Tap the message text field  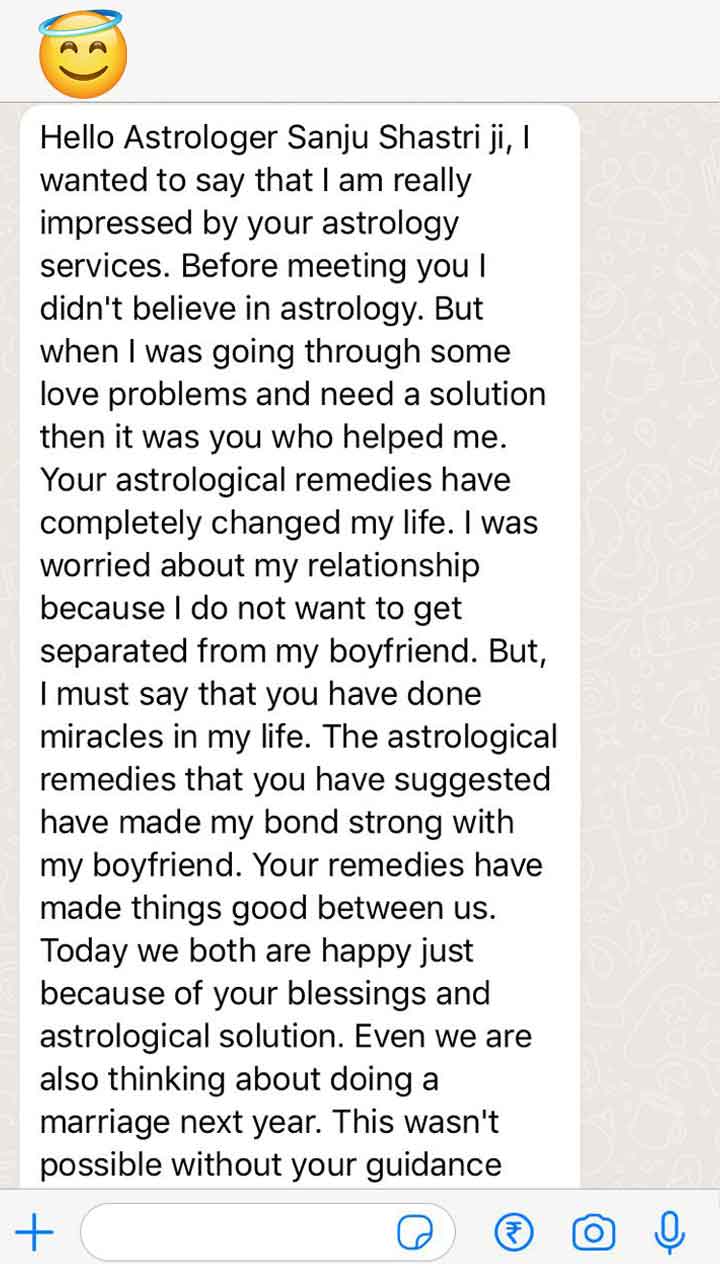point(268,1232)
